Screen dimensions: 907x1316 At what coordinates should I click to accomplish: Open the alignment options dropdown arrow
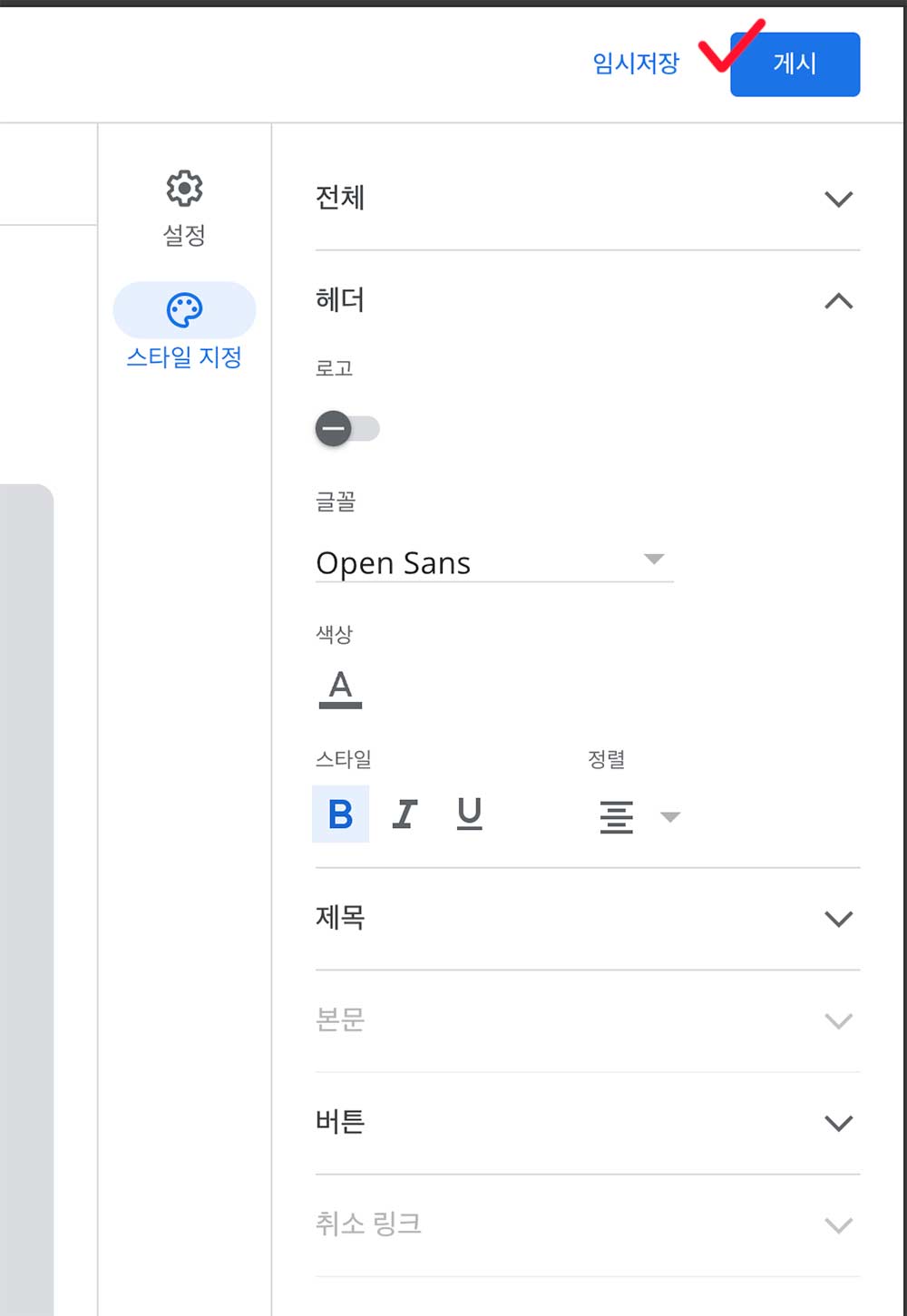point(671,816)
